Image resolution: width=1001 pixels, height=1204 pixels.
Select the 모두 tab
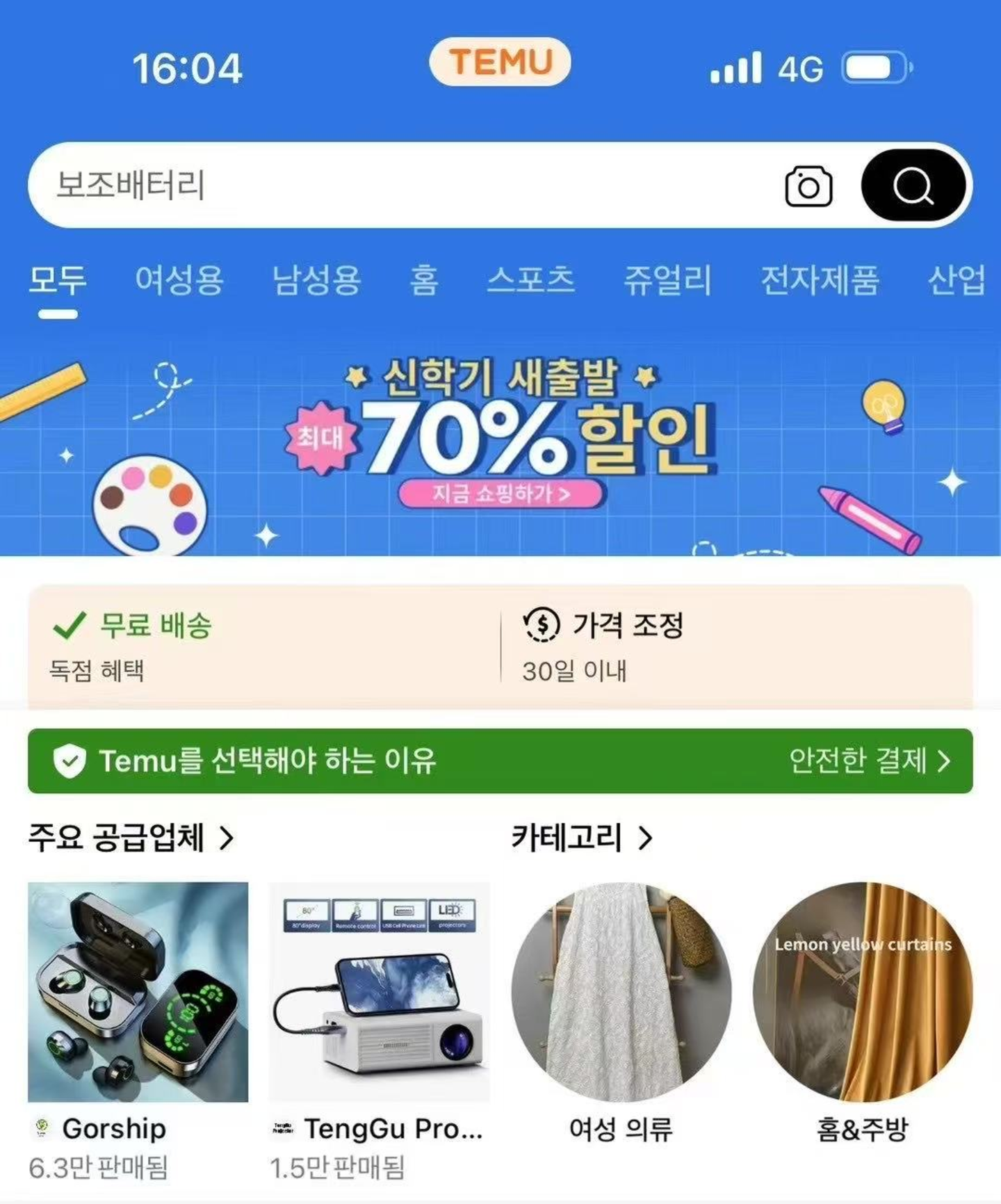click(58, 280)
